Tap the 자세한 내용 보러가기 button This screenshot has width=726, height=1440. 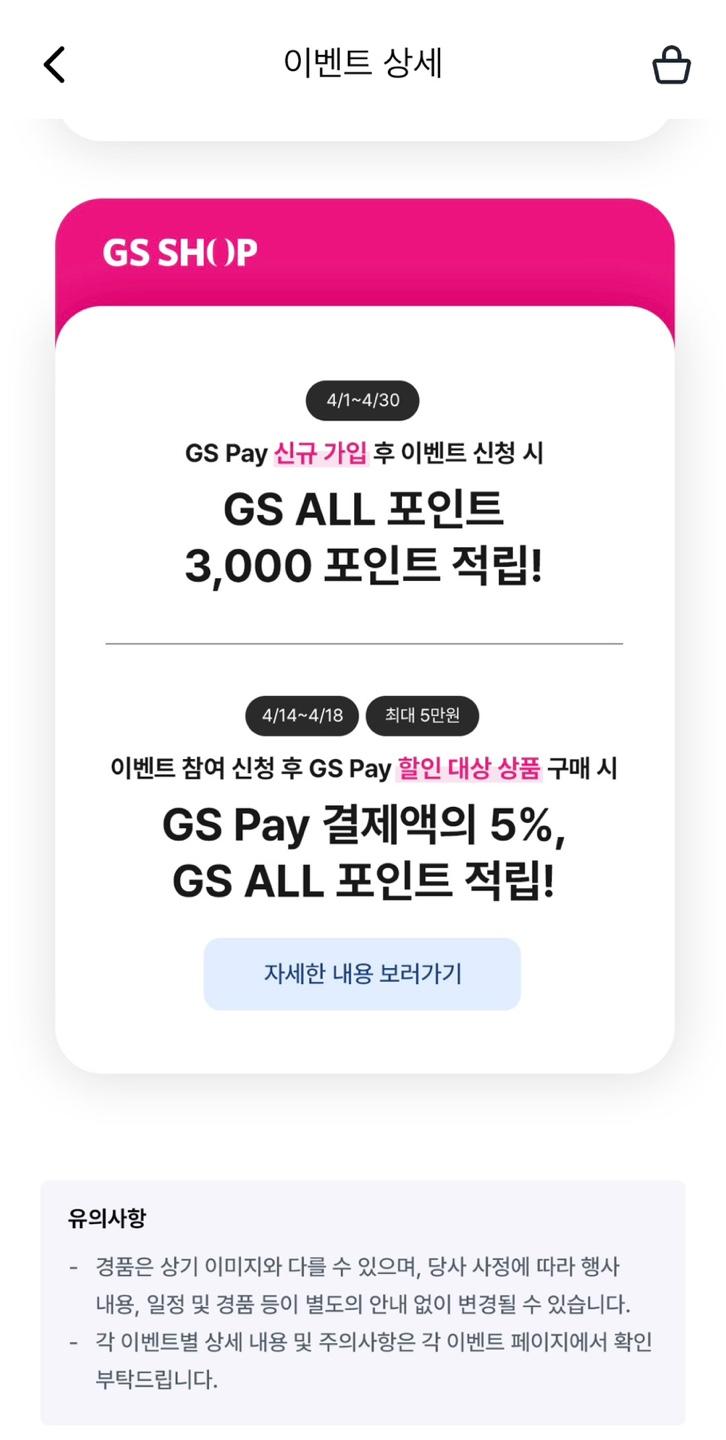(362, 974)
